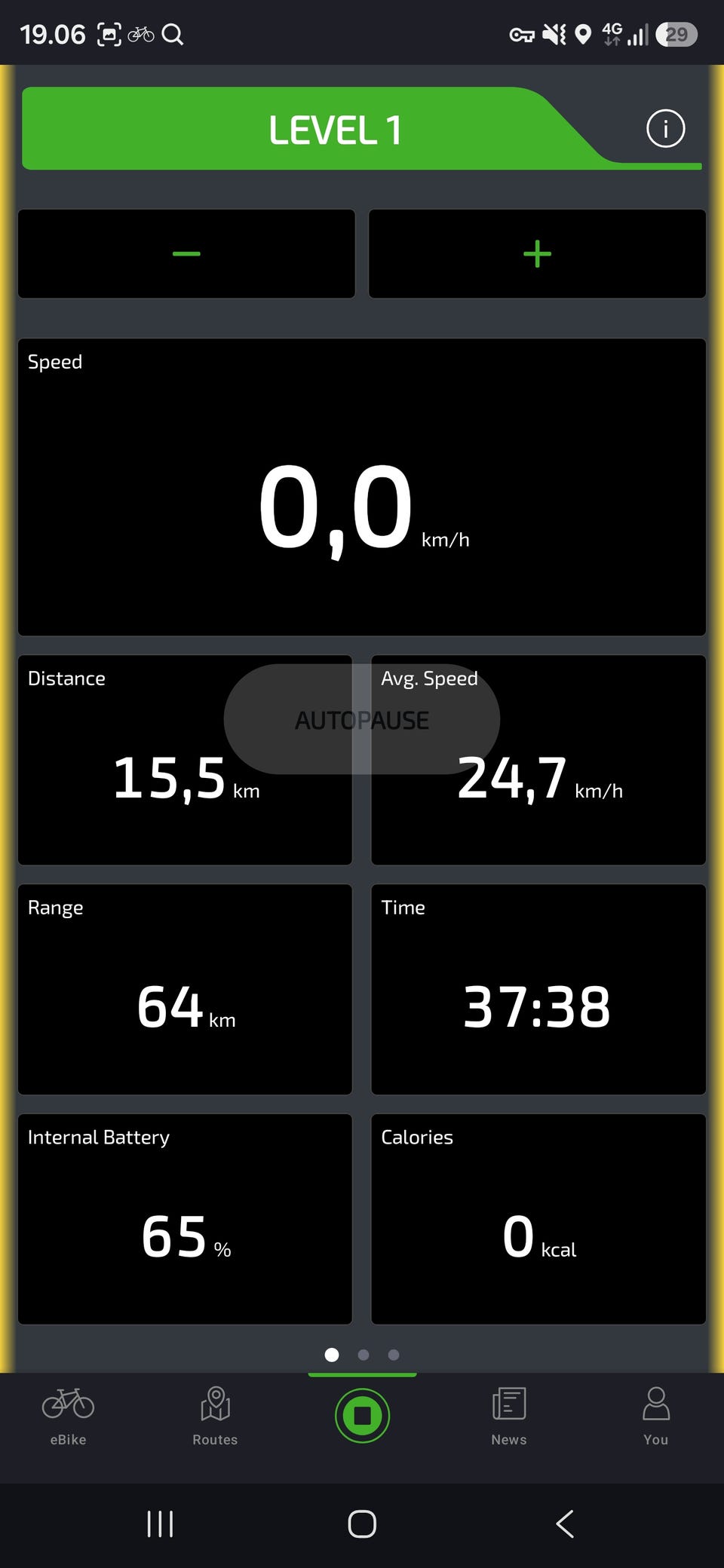Open recent apps from the navigation bar
Image resolution: width=724 pixels, height=1568 pixels.
(160, 1524)
